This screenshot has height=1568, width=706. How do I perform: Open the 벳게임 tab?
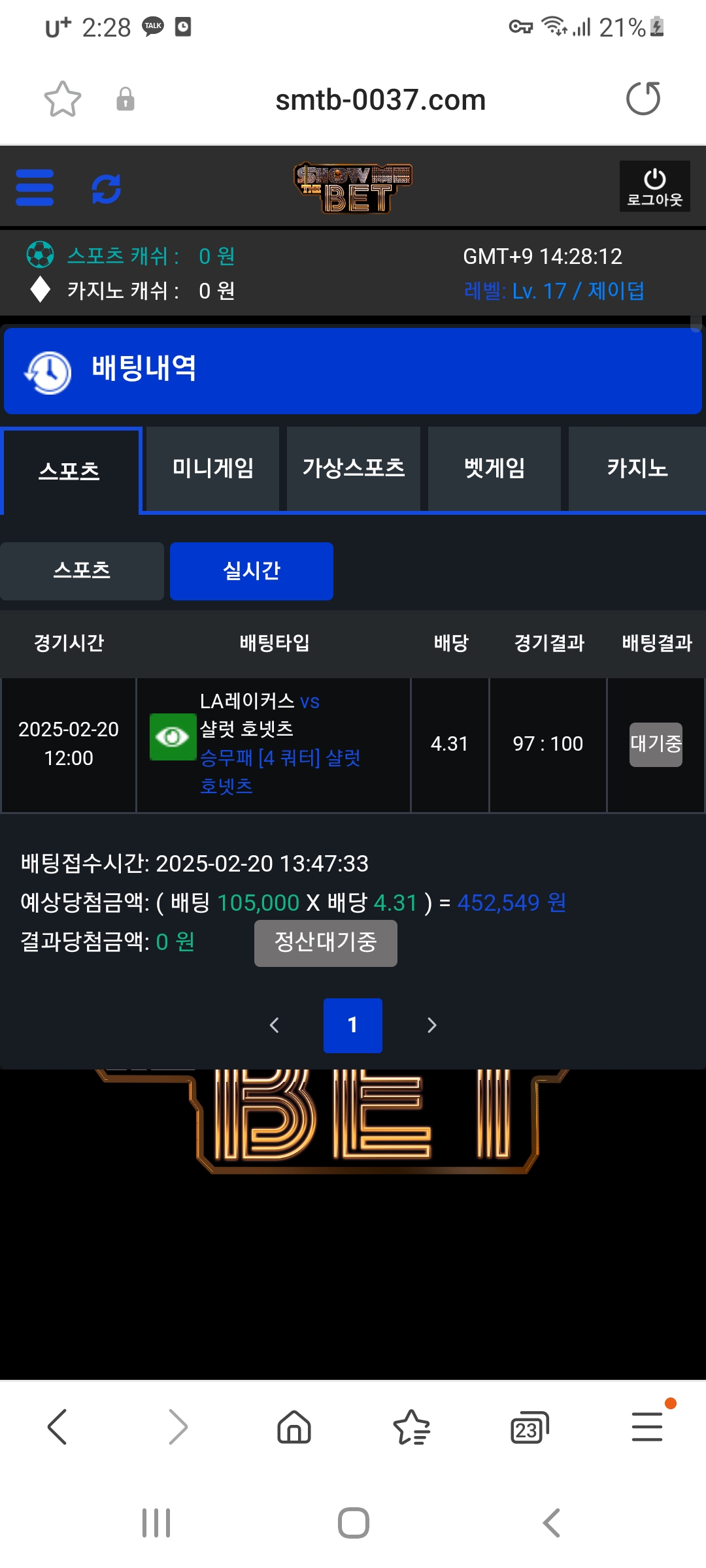[494, 468]
